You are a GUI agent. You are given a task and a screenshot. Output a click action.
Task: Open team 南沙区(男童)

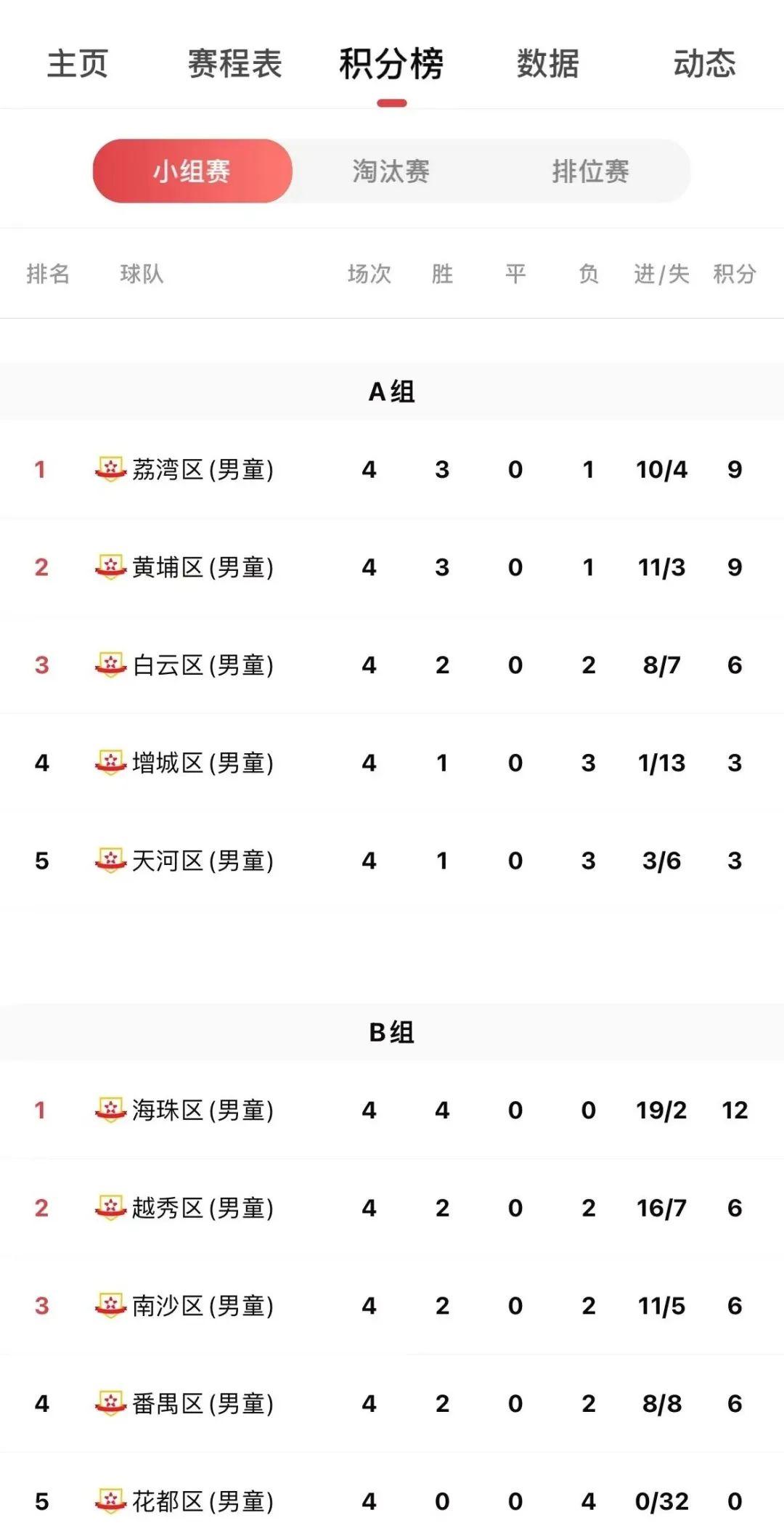tap(392, 1306)
